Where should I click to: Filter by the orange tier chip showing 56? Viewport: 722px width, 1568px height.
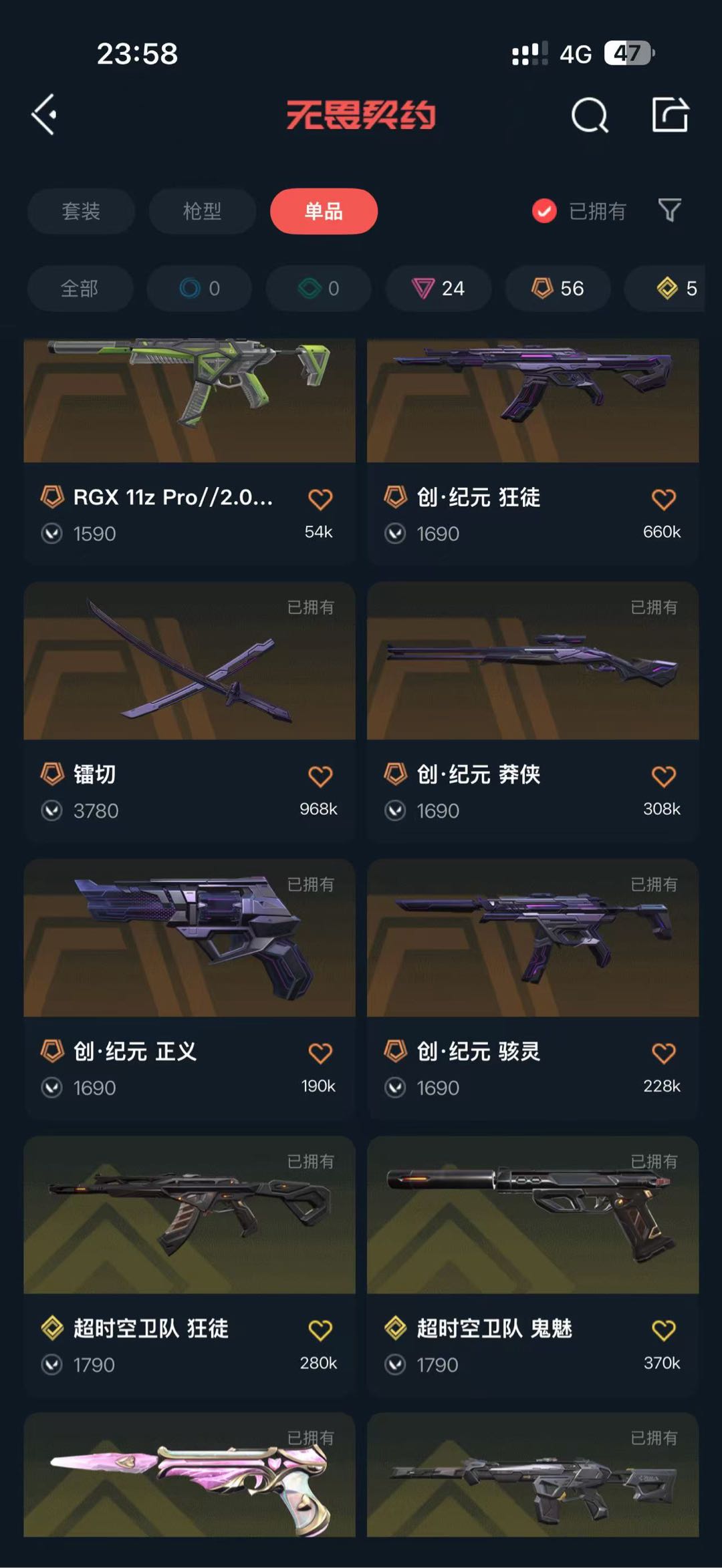(x=558, y=289)
